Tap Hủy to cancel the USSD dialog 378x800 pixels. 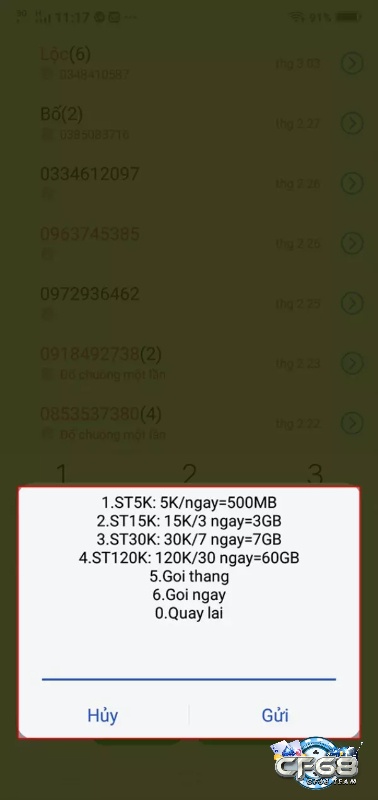point(103,715)
